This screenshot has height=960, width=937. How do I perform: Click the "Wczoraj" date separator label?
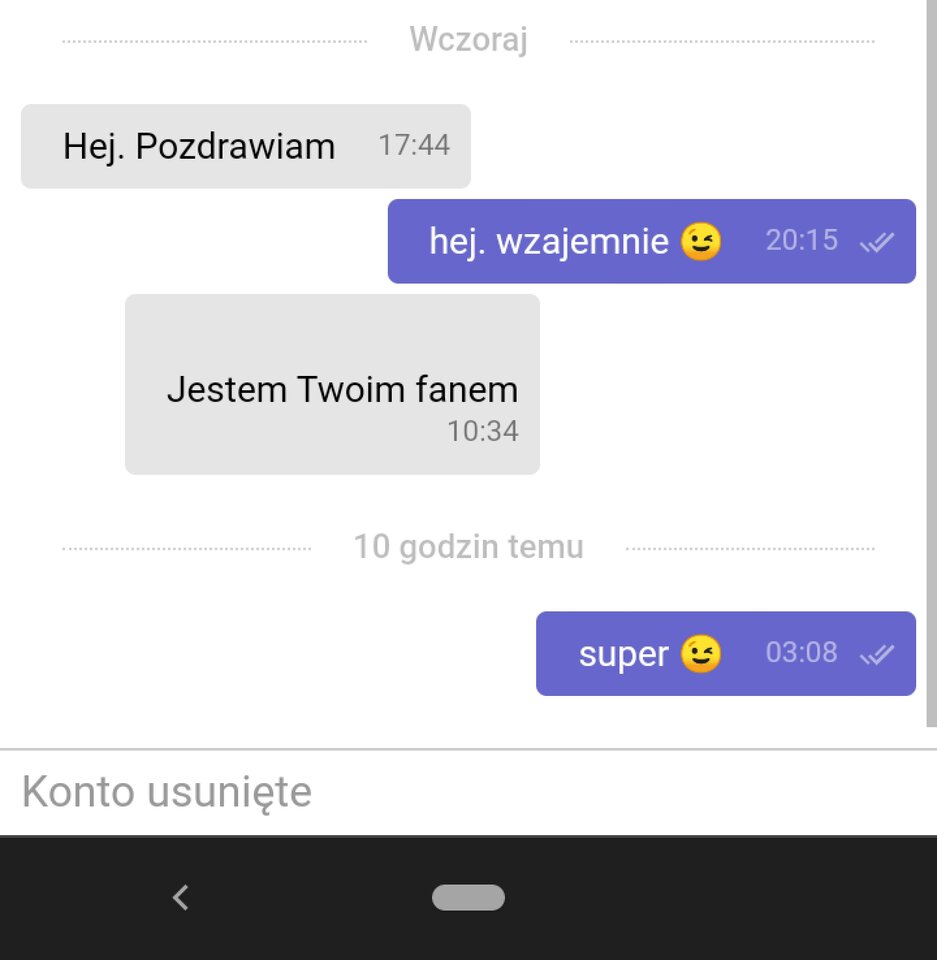point(469,40)
